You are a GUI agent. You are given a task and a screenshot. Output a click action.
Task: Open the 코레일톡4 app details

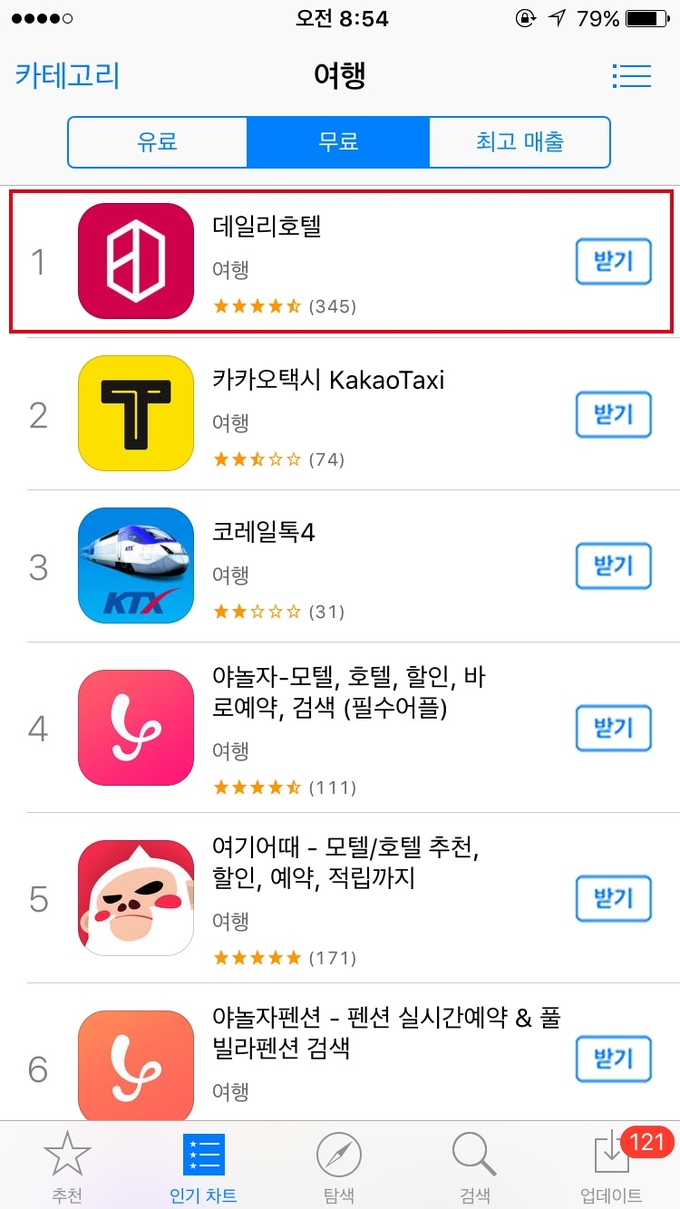[340, 566]
